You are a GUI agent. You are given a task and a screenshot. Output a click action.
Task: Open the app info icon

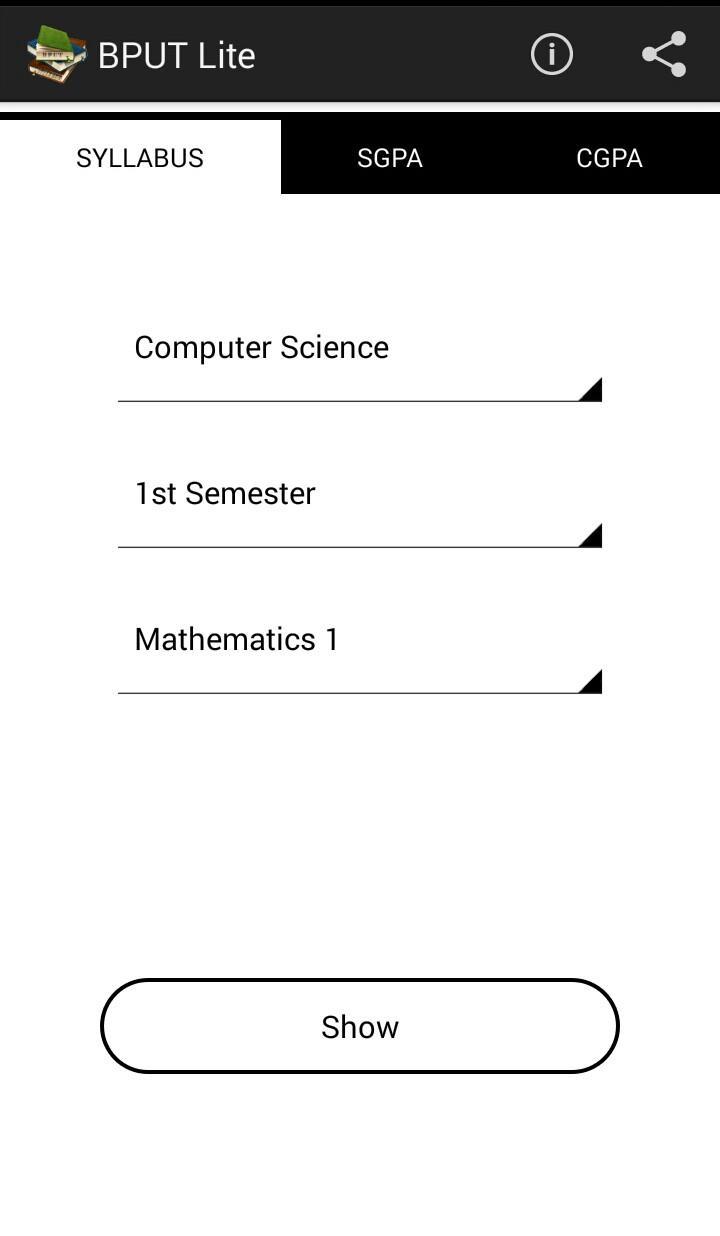pyautogui.click(x=551, y=54)
